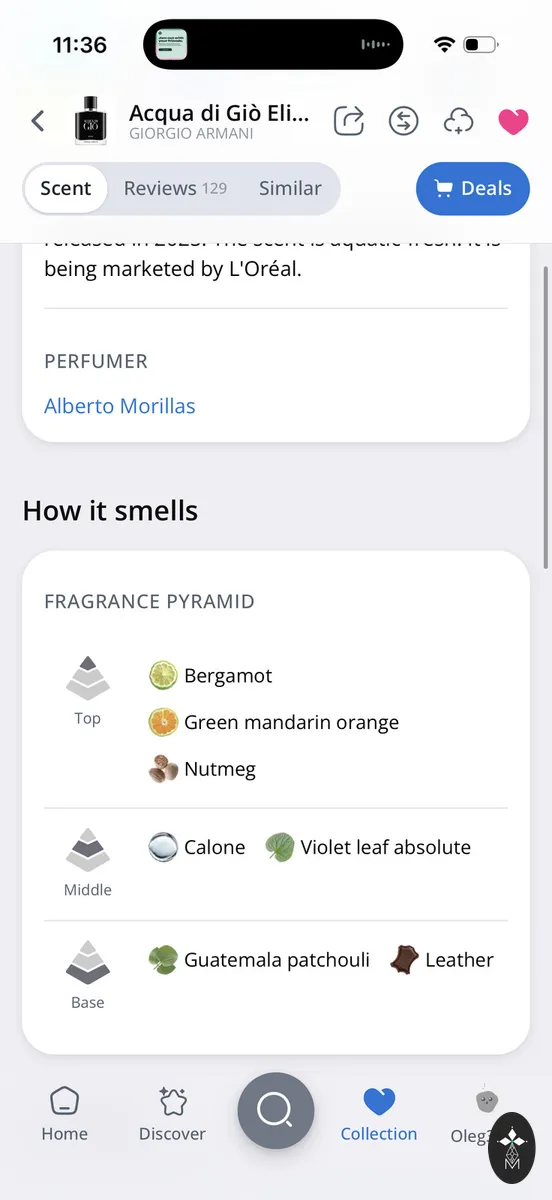Open the Leather note

[x=441, y=960]
